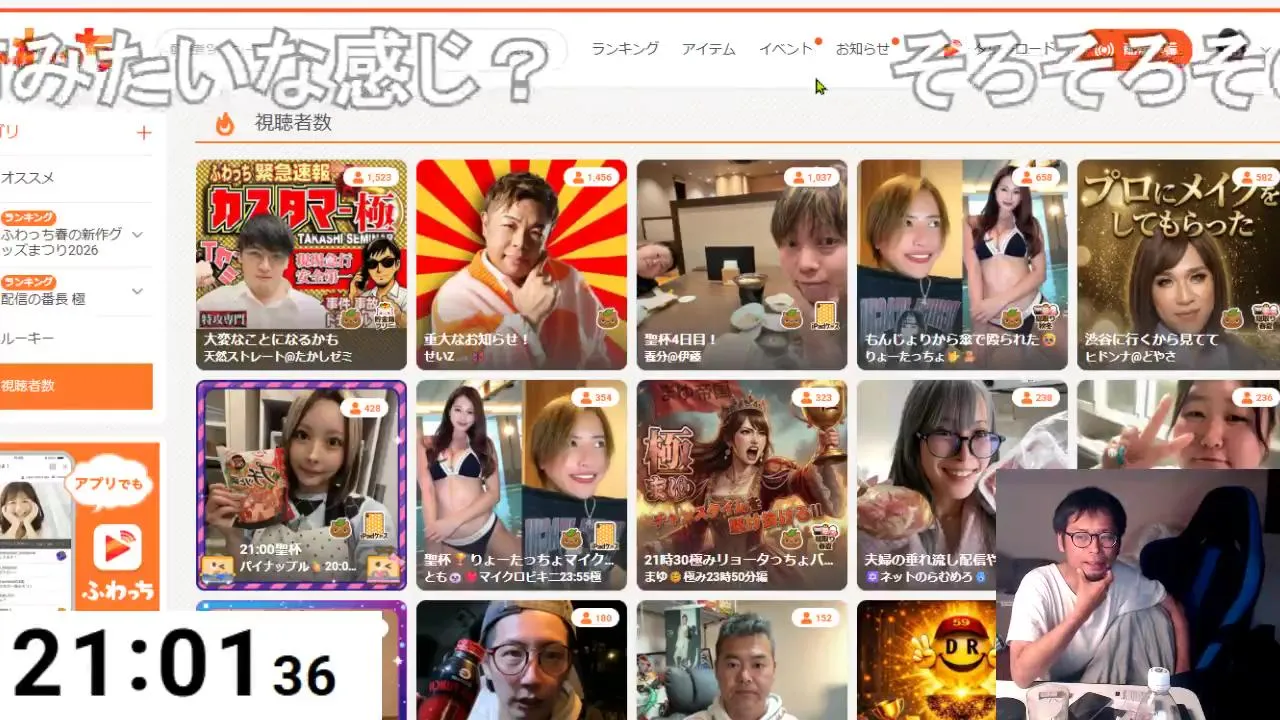Open the stream 重大なお知らせ!
This screenshot has width=1280, height=720.
[x=521, y=264]
